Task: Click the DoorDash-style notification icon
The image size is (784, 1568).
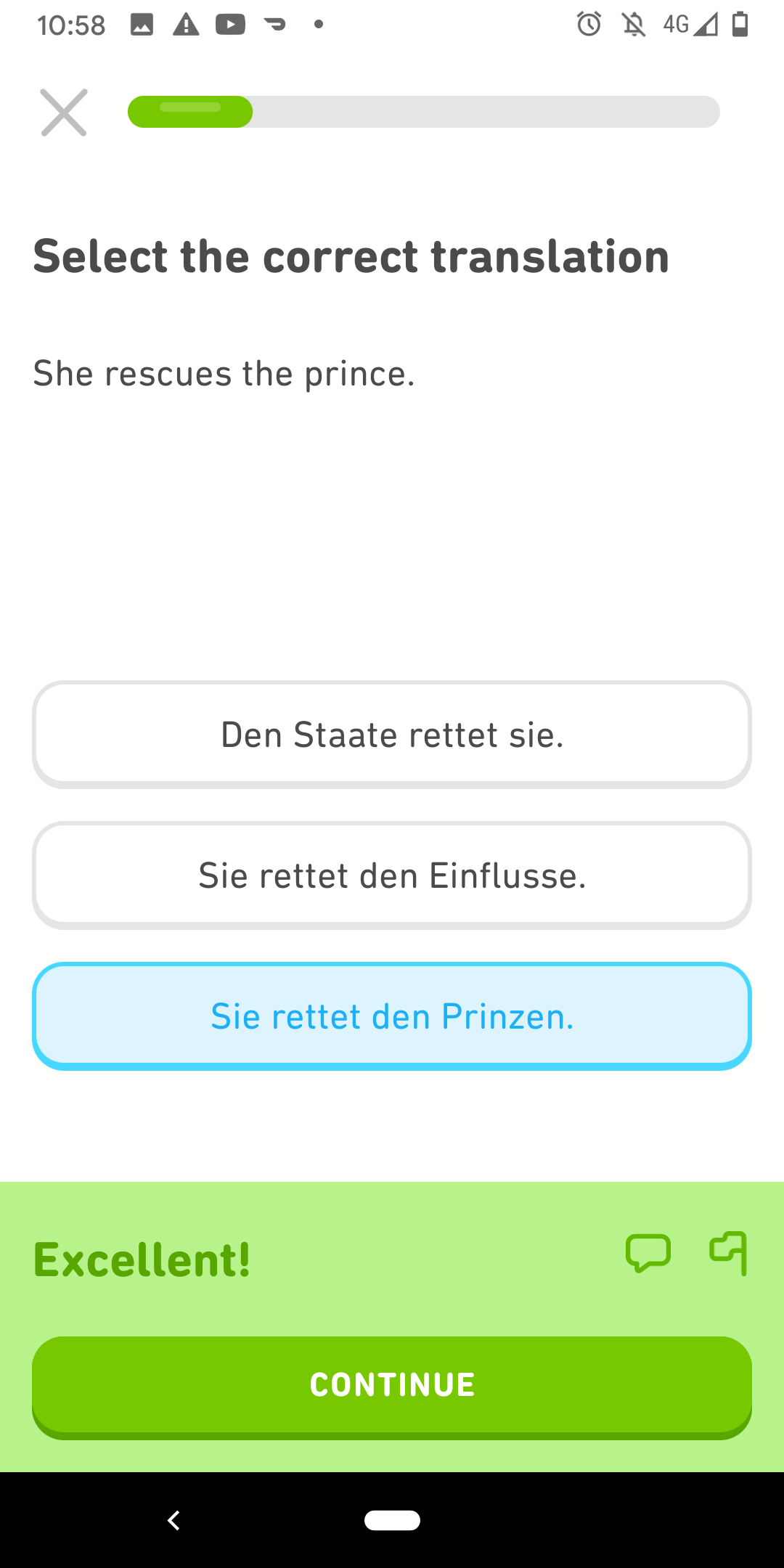Action: 274,24
